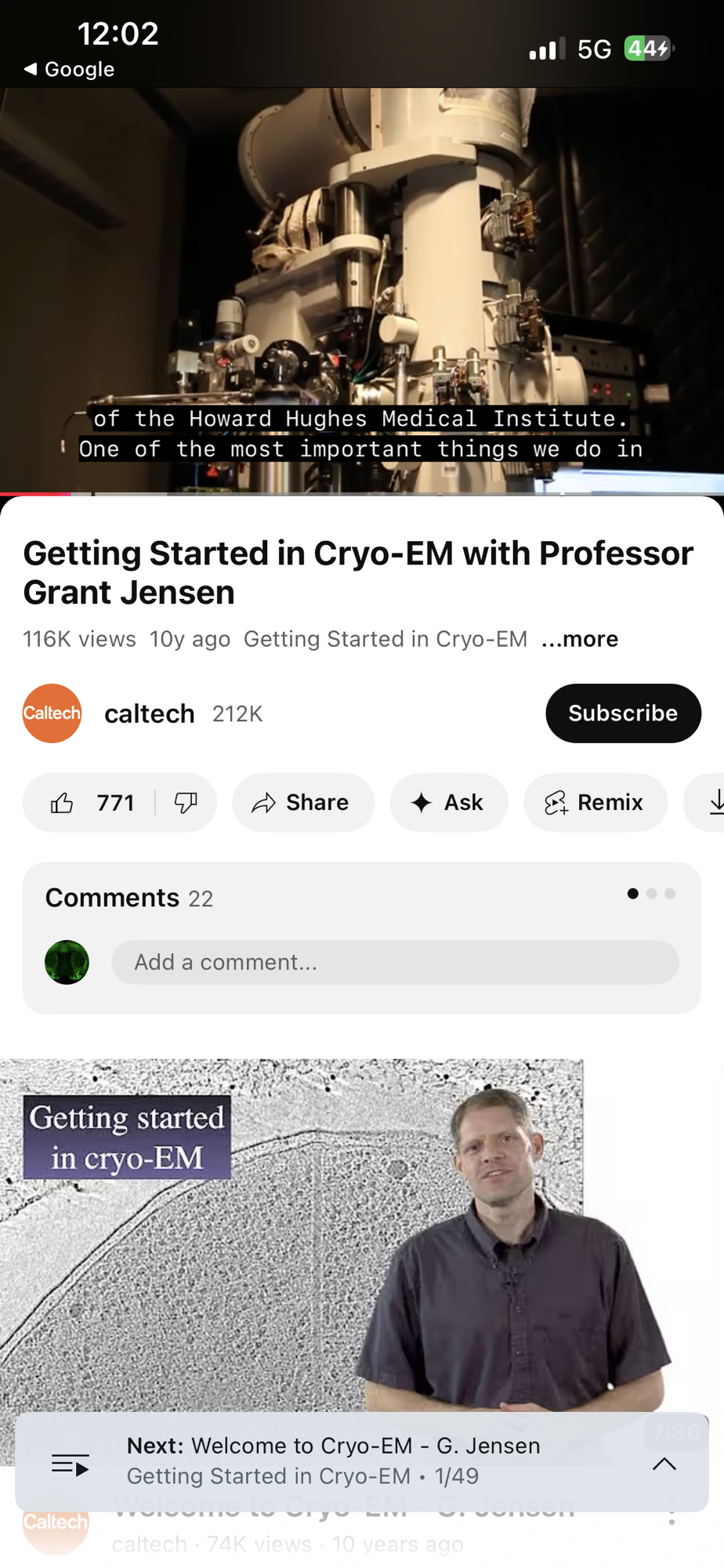Play the Welcome to Cryo-EM video thumbnail

coord(313,1239)
